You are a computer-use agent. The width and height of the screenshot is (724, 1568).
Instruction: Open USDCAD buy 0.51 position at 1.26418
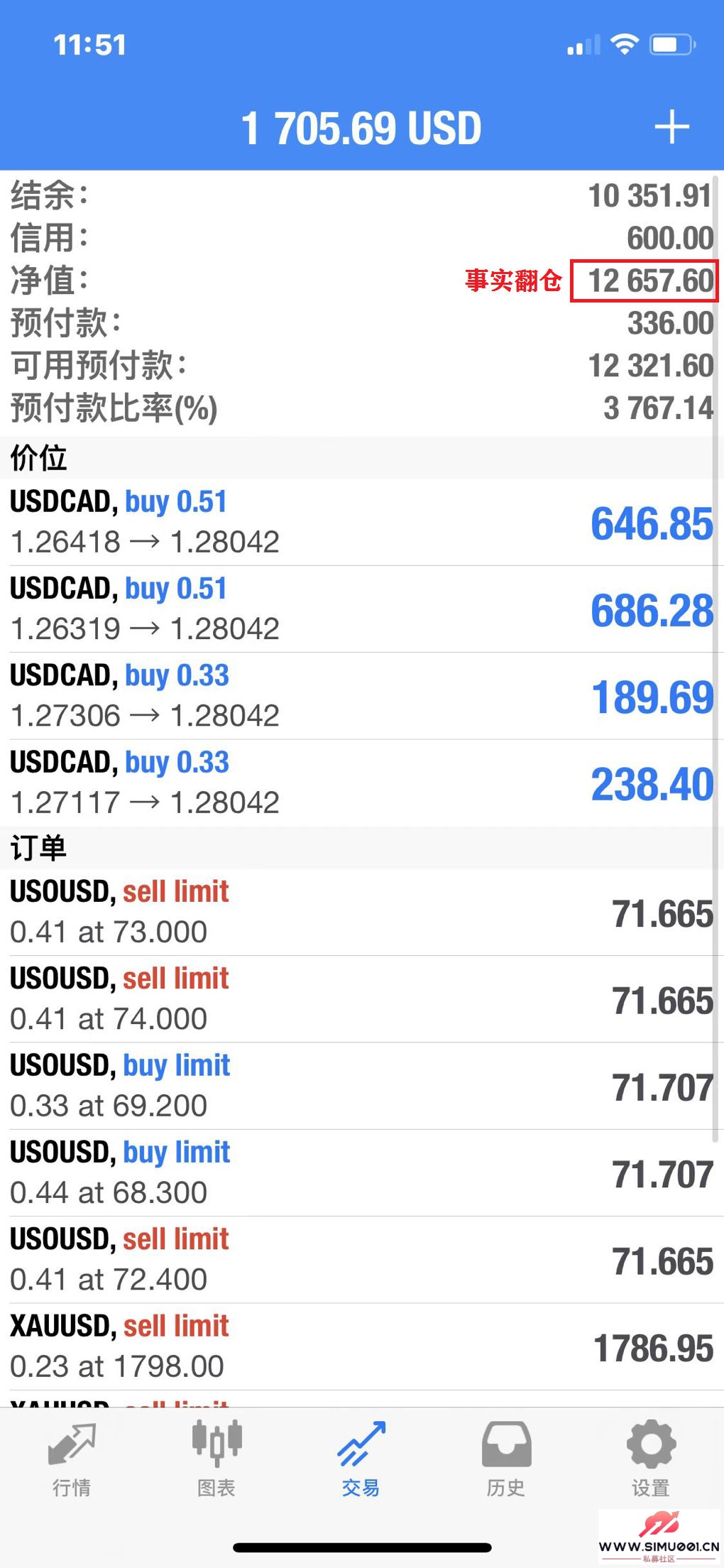pyautogui.click(x=362, y=523)
